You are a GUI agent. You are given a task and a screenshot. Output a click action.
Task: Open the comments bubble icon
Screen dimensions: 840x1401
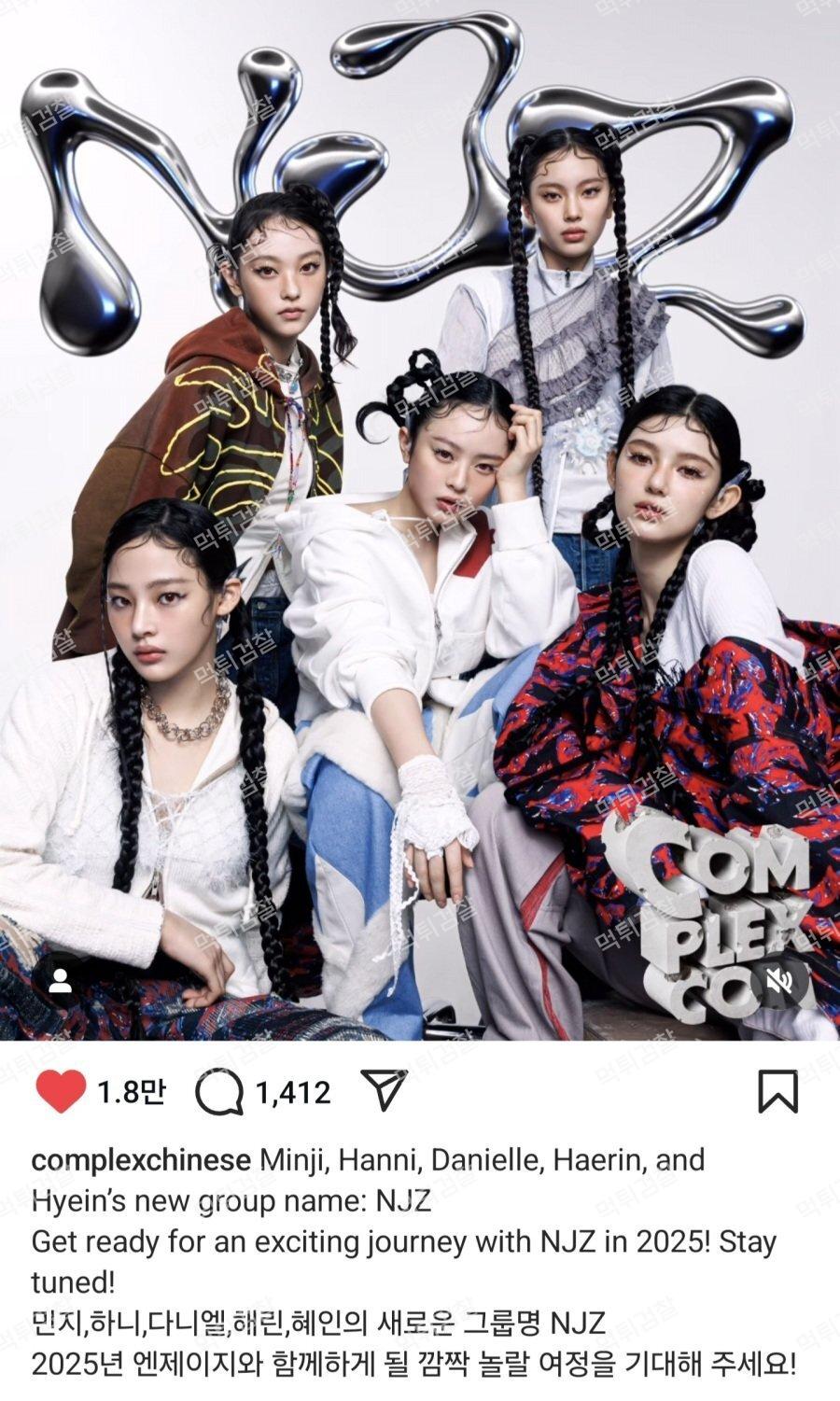[x=220, y=1091]
